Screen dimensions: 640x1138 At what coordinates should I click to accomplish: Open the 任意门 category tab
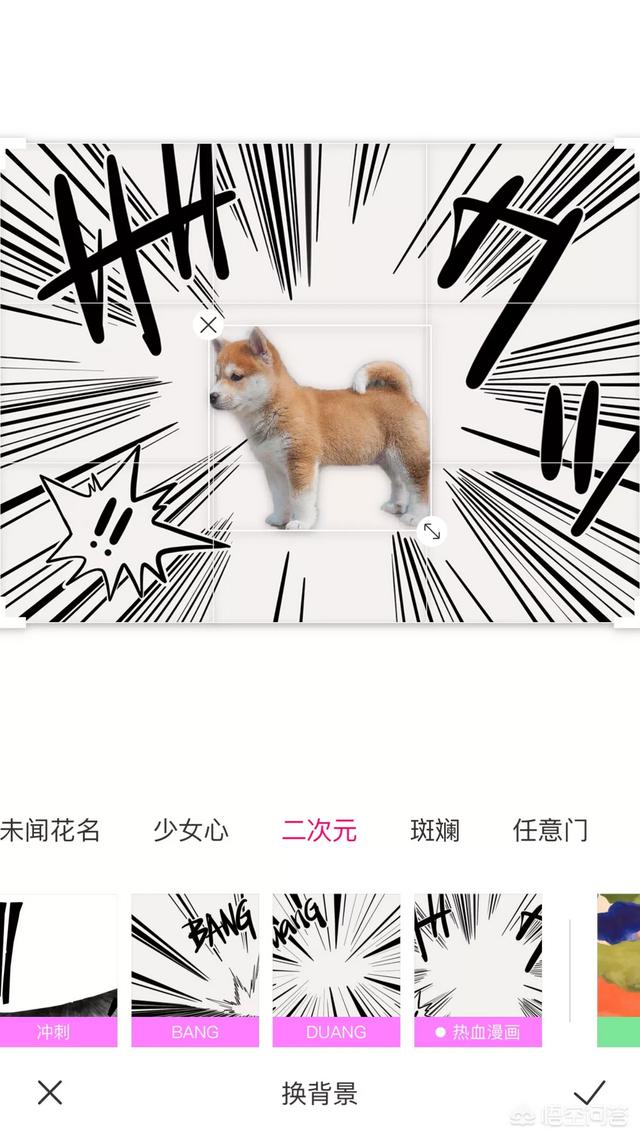coord(550,830)
